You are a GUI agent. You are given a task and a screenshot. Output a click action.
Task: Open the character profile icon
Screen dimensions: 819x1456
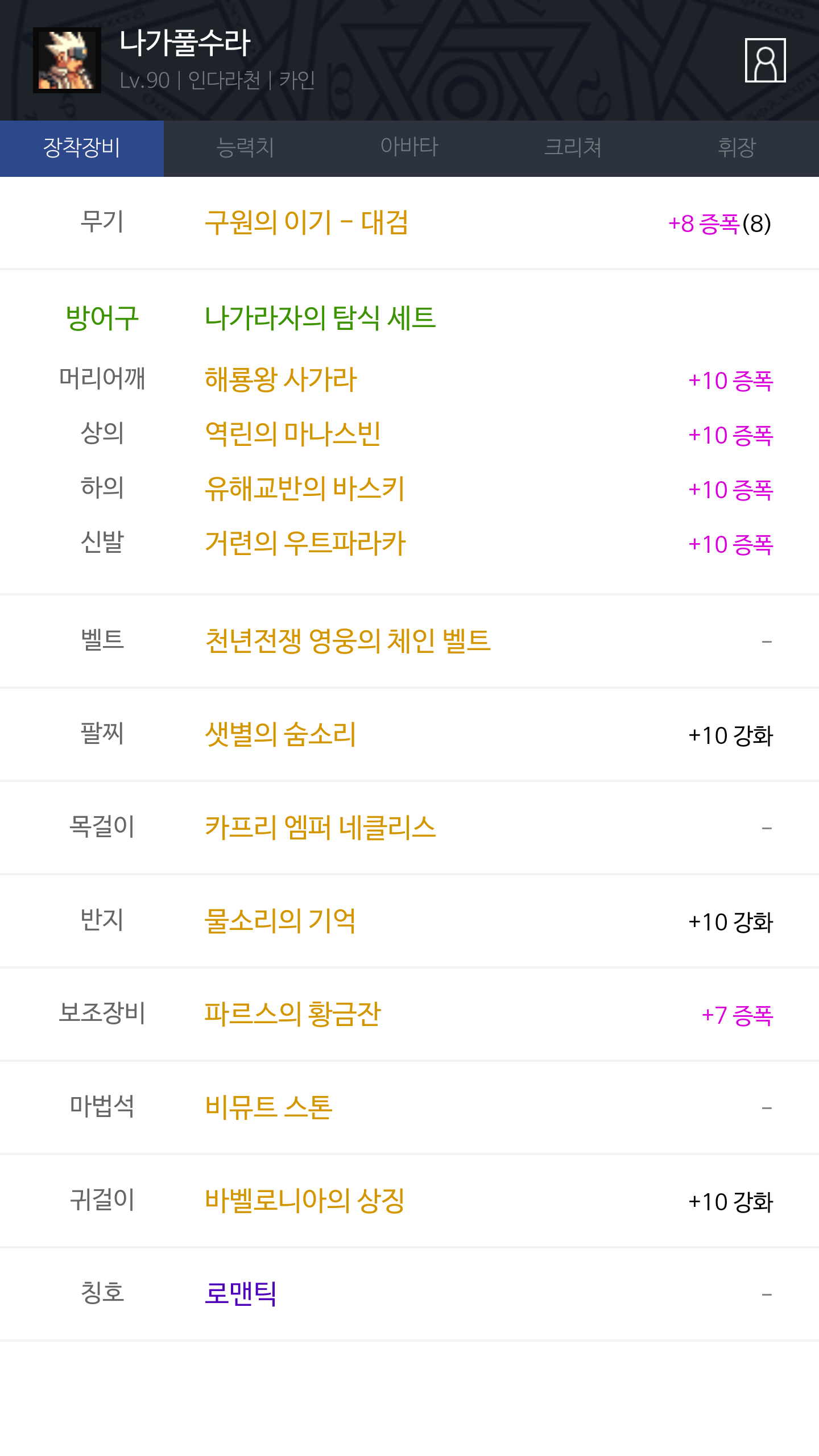pos(765,60)
